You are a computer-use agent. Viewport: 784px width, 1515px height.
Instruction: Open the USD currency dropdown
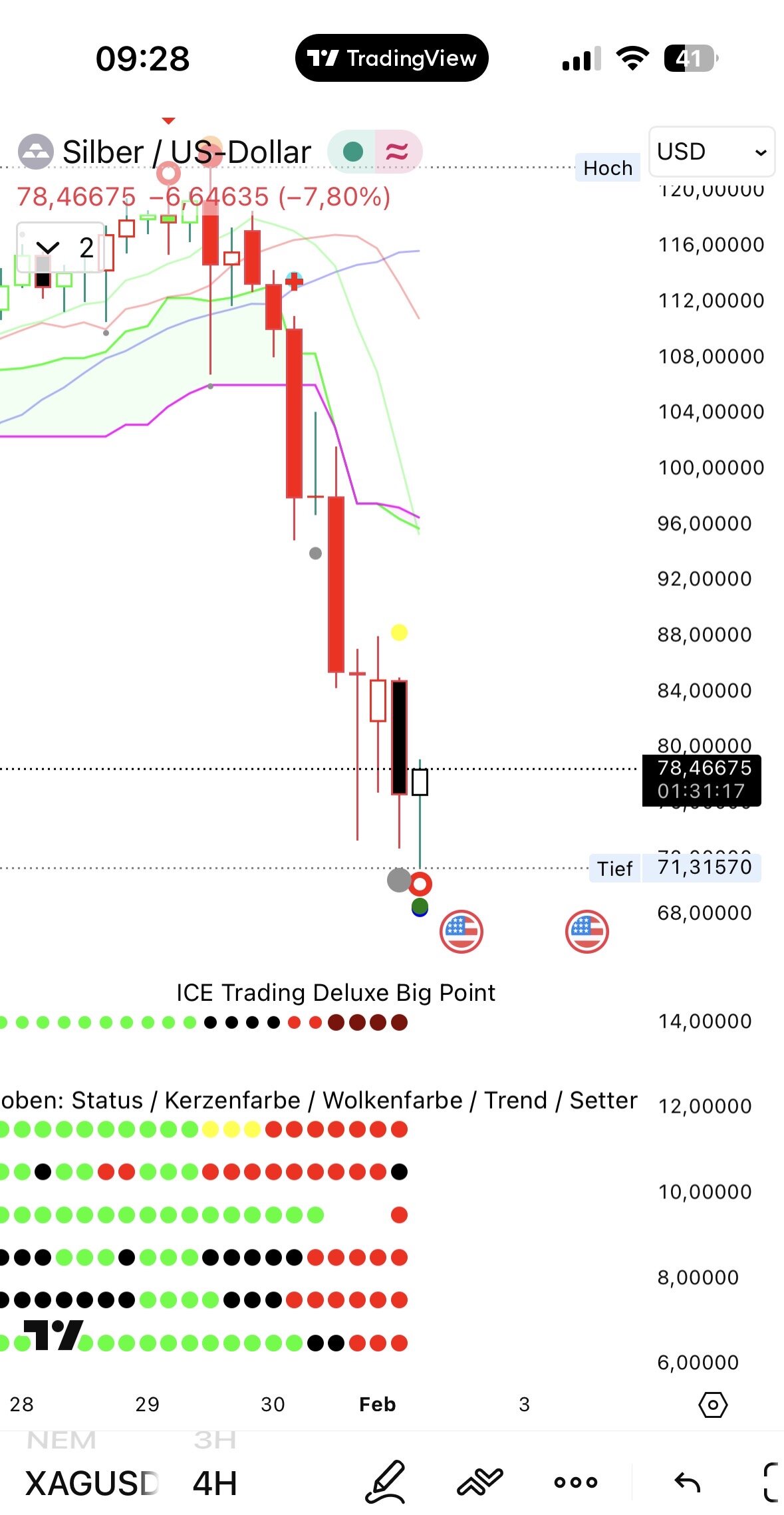click(x=711, y=152)
